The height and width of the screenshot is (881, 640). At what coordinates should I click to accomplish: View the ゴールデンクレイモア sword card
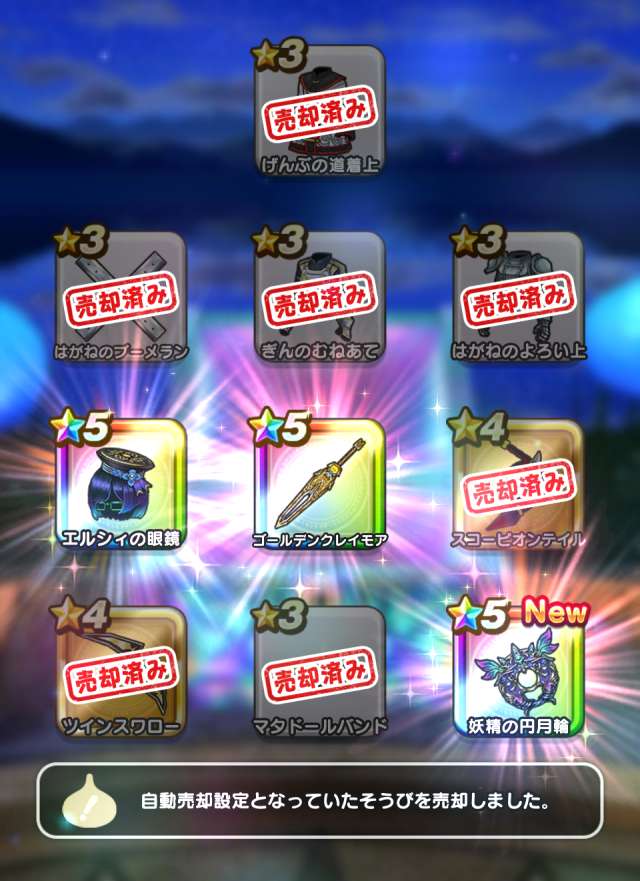pyautogui.click(x=320, y=485)
